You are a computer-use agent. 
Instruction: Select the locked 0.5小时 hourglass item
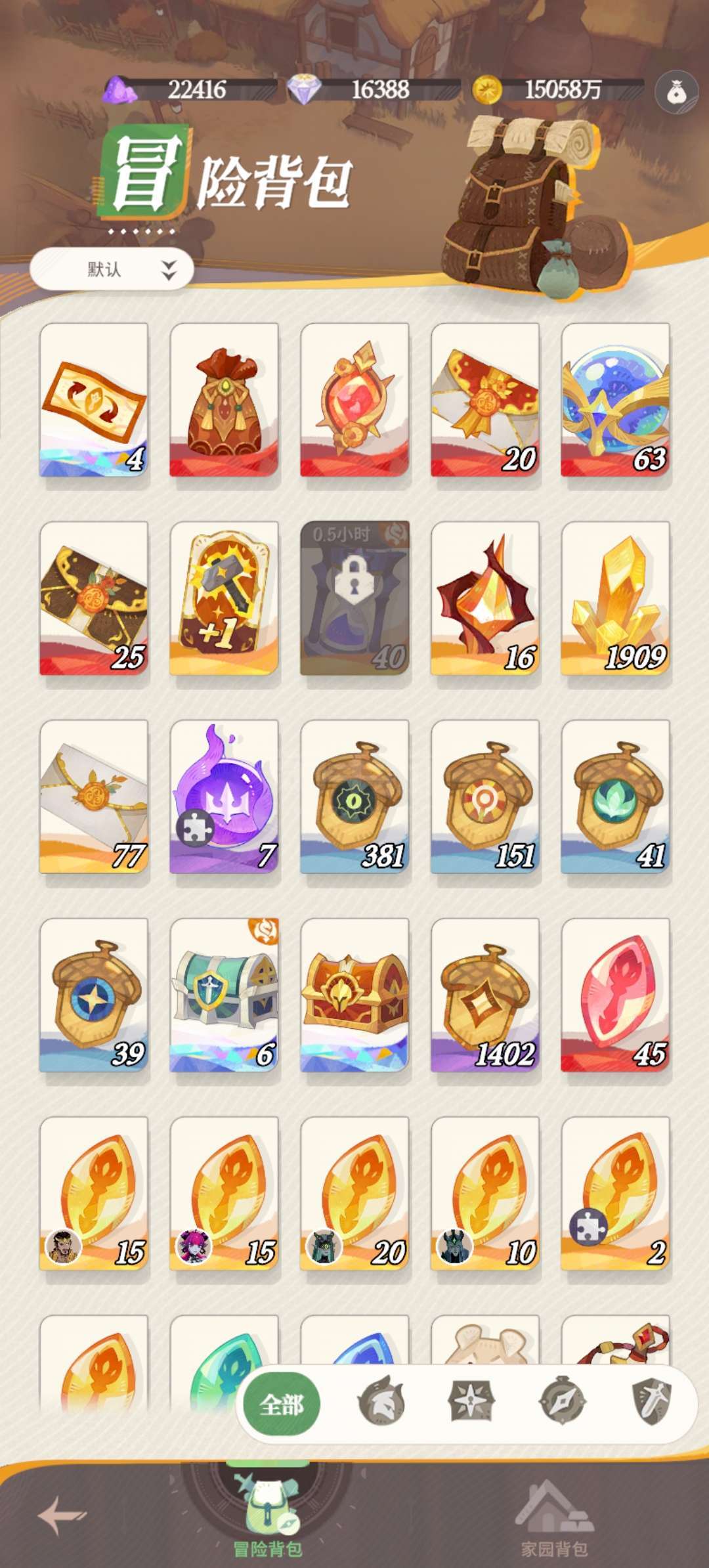coord(354,598)
